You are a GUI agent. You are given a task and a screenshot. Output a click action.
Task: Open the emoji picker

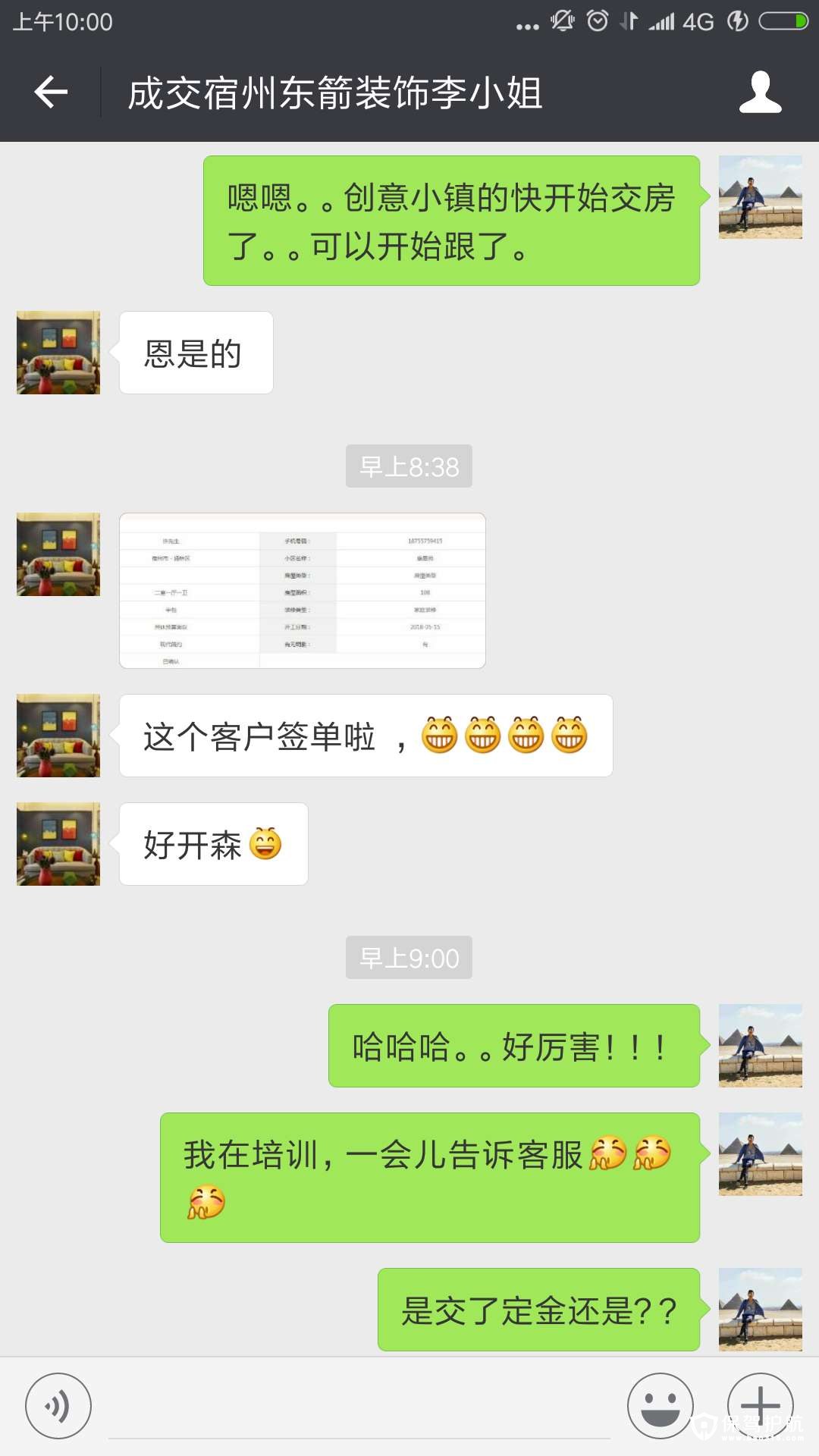(x=660, y=1405)
